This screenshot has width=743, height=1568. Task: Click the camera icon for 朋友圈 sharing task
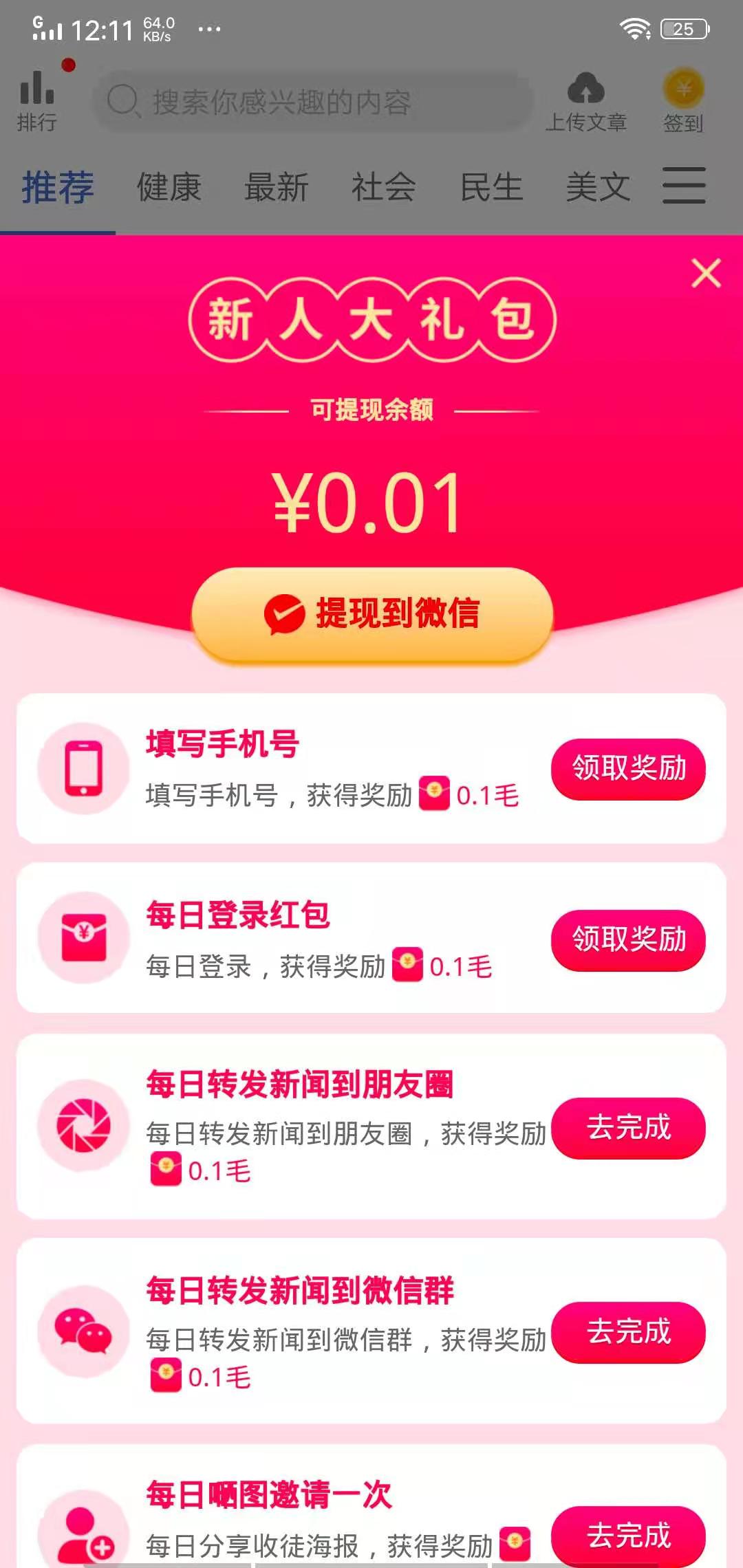point(82,1126)
